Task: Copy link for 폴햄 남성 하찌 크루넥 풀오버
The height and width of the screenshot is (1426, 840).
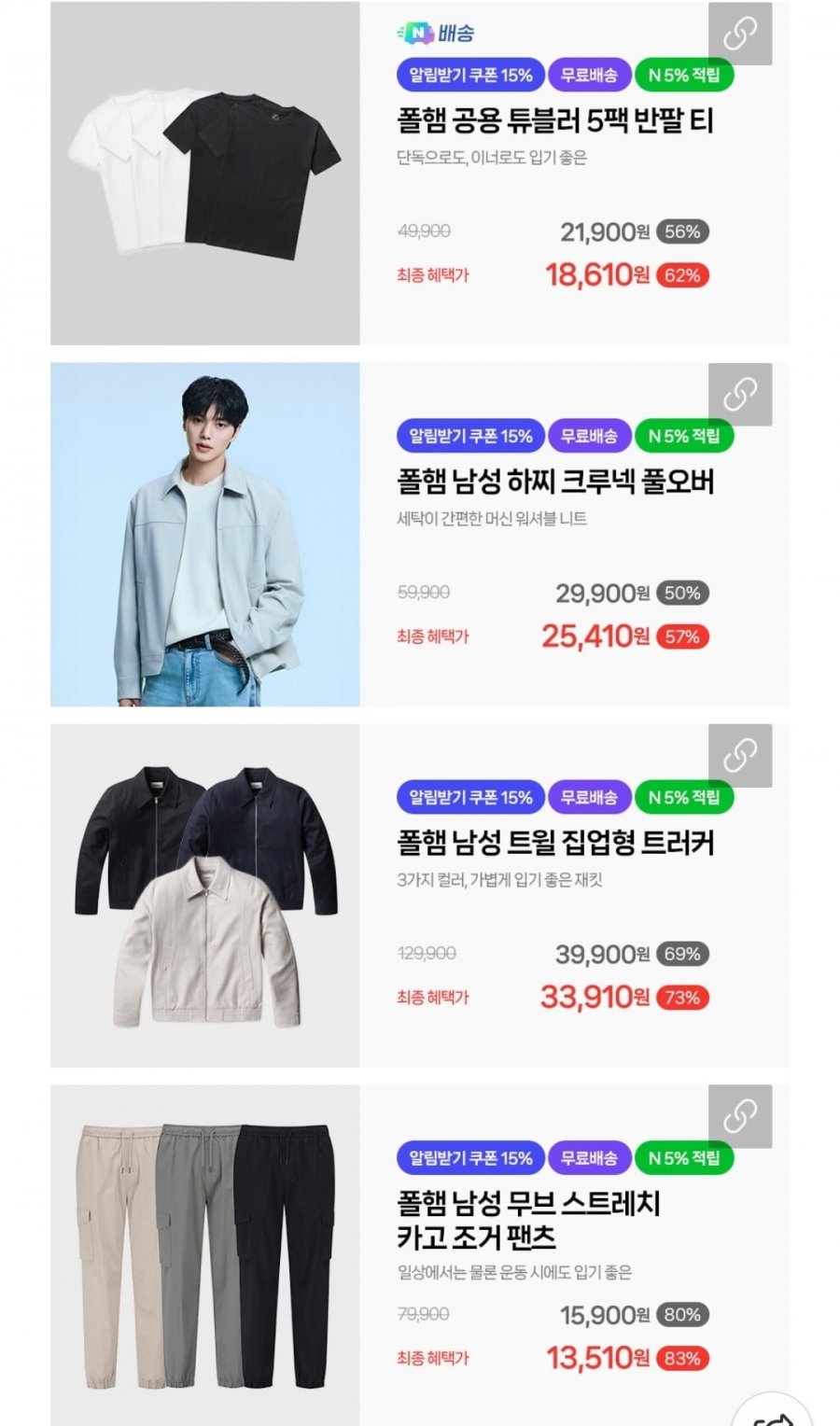Action: (x=740, y=395)
